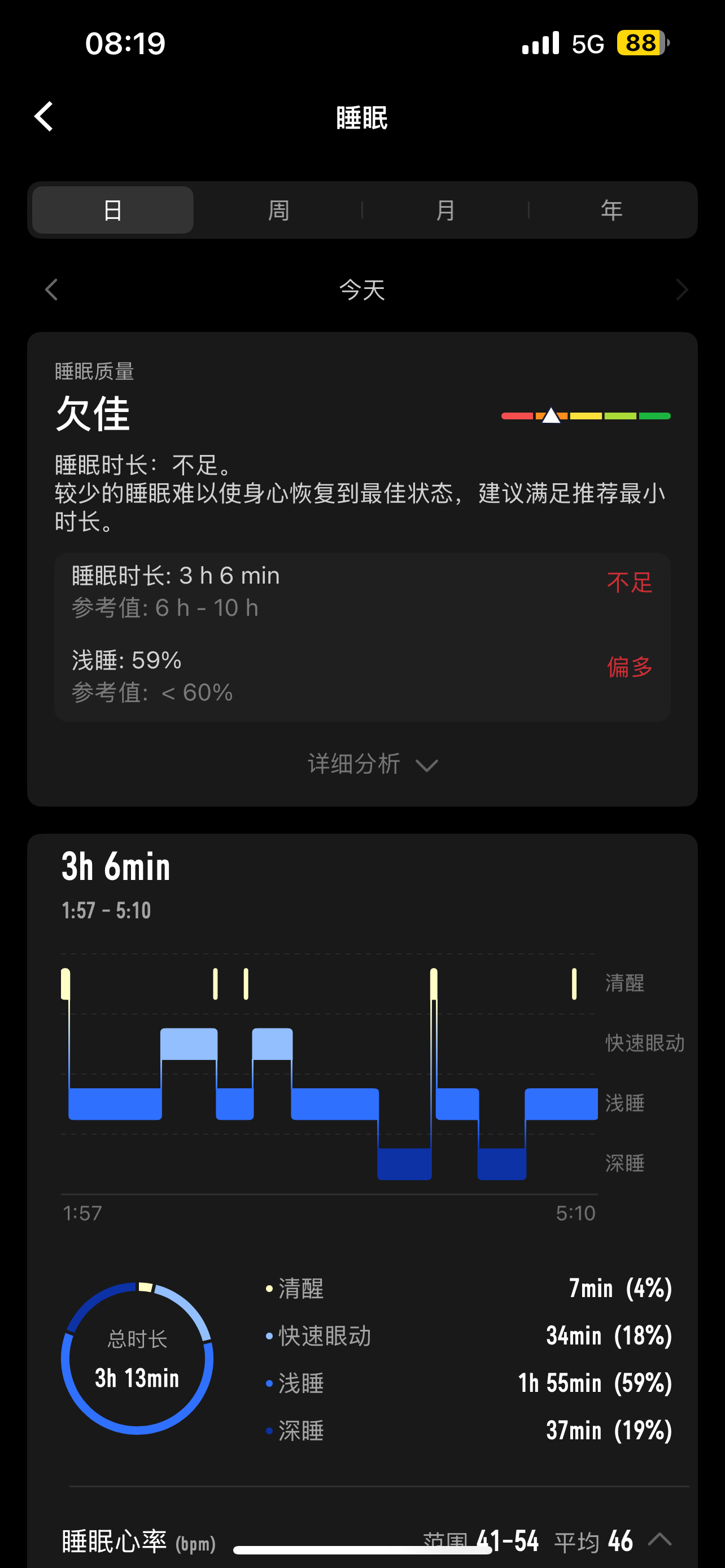Go to the next day's sleep data
The width and height of the screenshot is (725, 1568).
[681, 290]
